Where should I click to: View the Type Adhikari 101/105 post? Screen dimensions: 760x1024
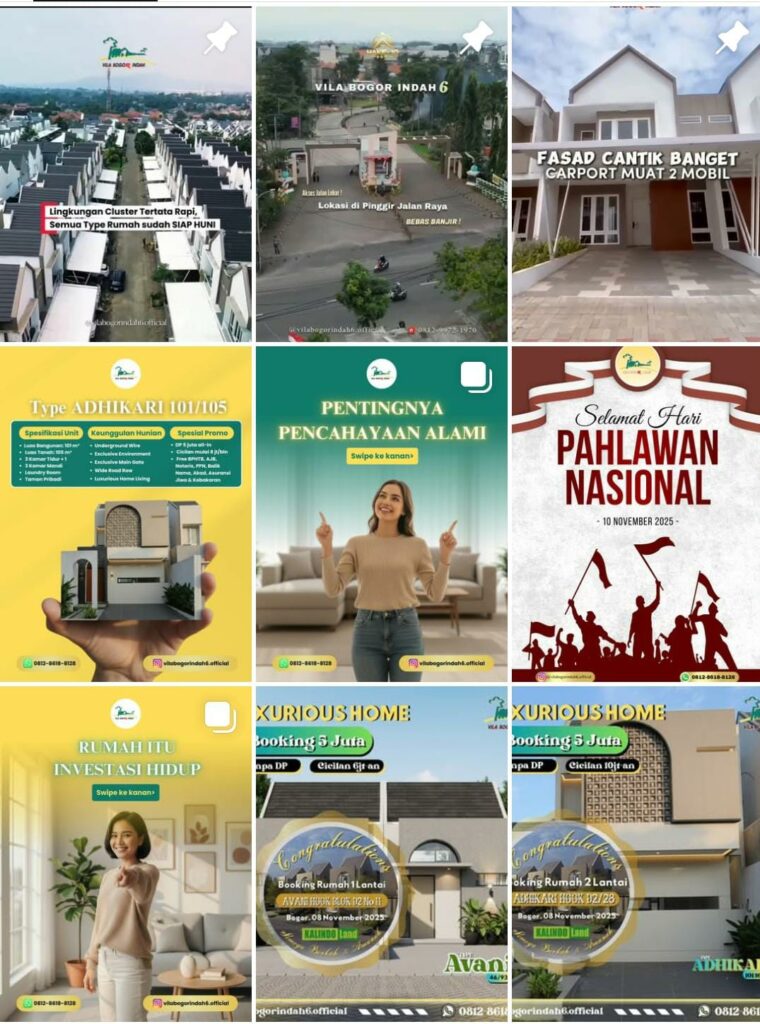(126, 514)
